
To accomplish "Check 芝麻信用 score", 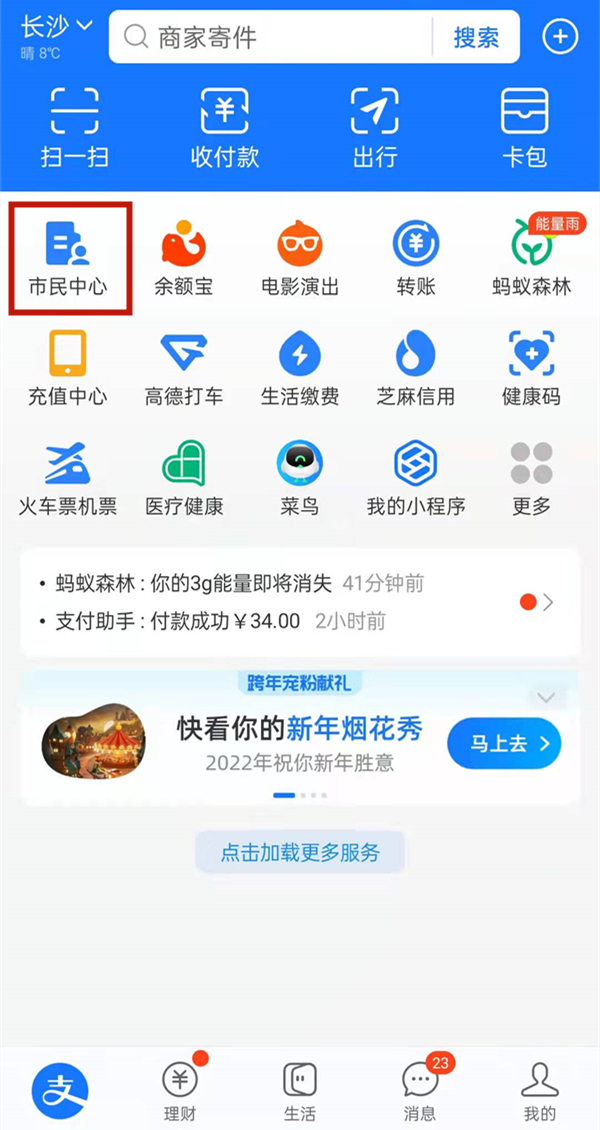I will point(416,368).
